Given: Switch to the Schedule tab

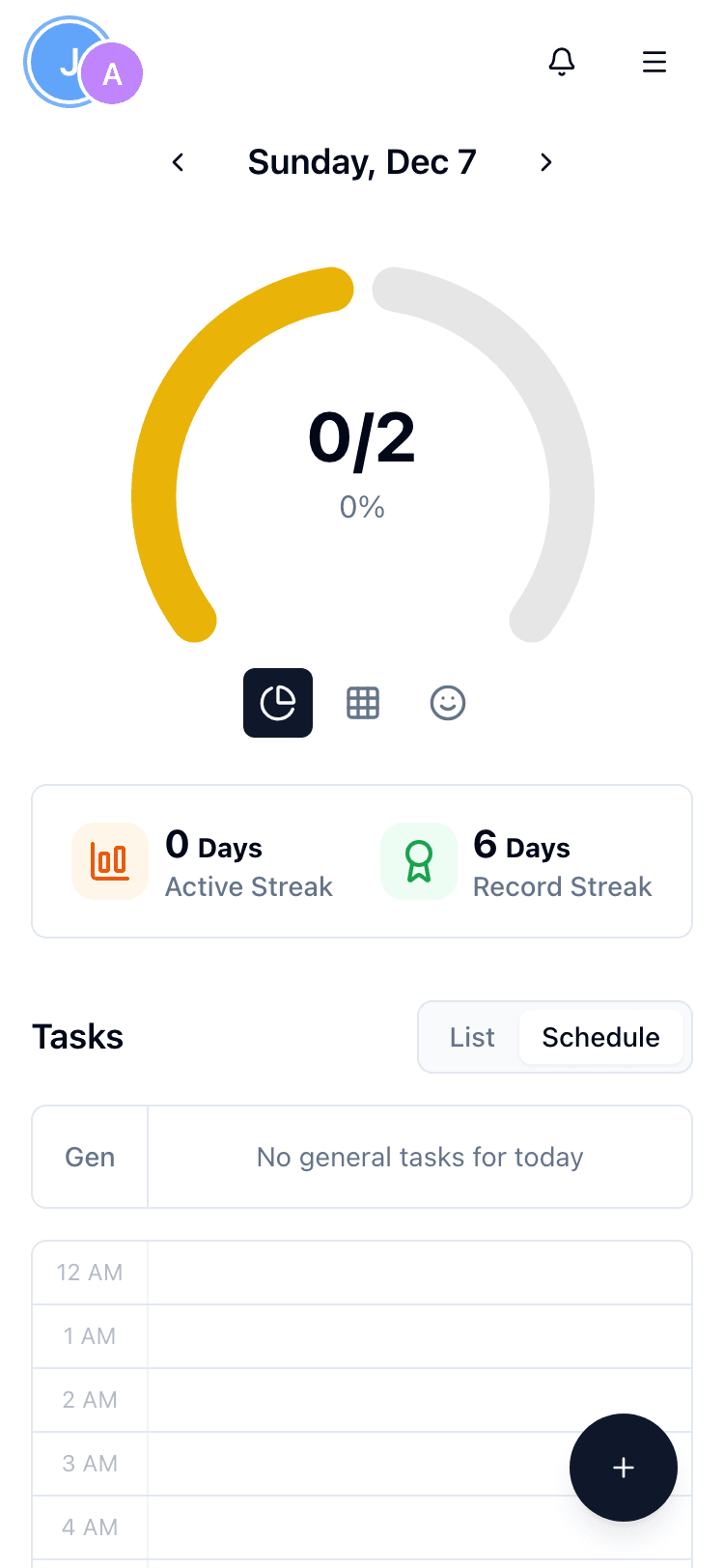Looking at the screenshot, I should (600, 1036).
